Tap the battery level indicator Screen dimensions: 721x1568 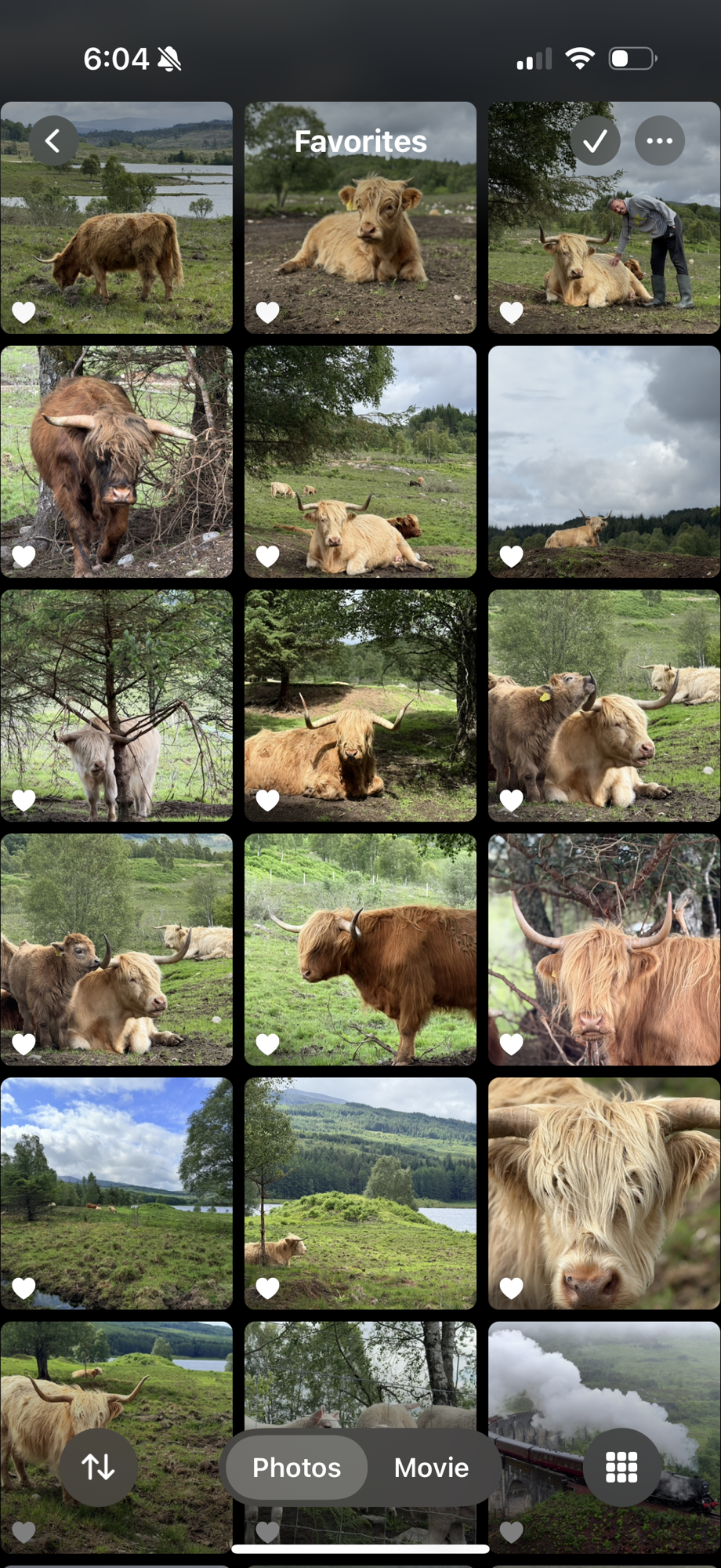click(632, 56)
